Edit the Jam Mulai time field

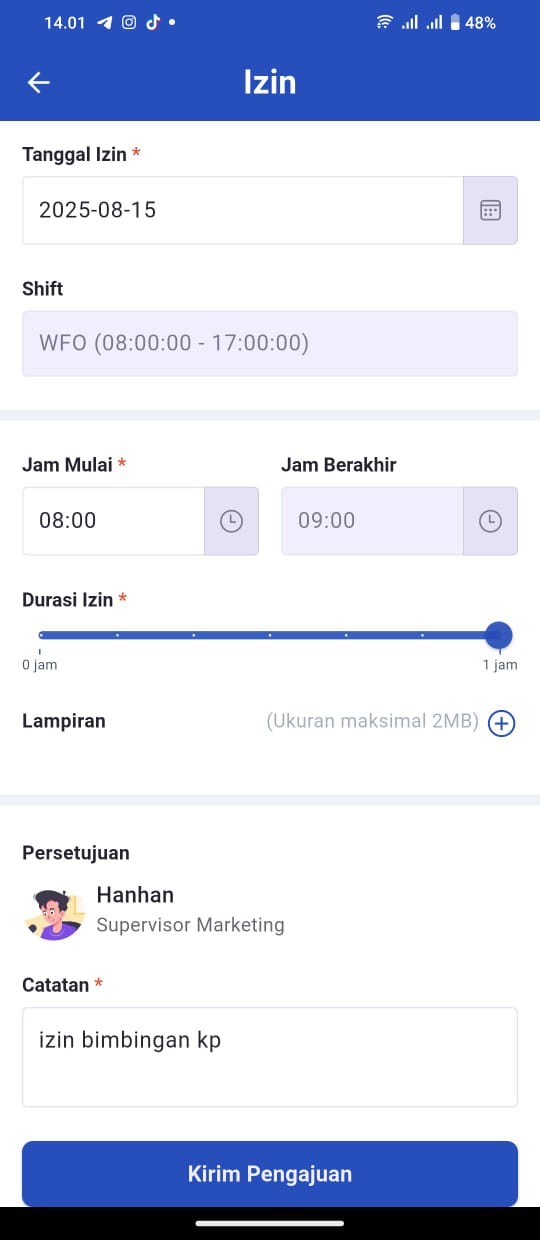click(x=114, y=521)
